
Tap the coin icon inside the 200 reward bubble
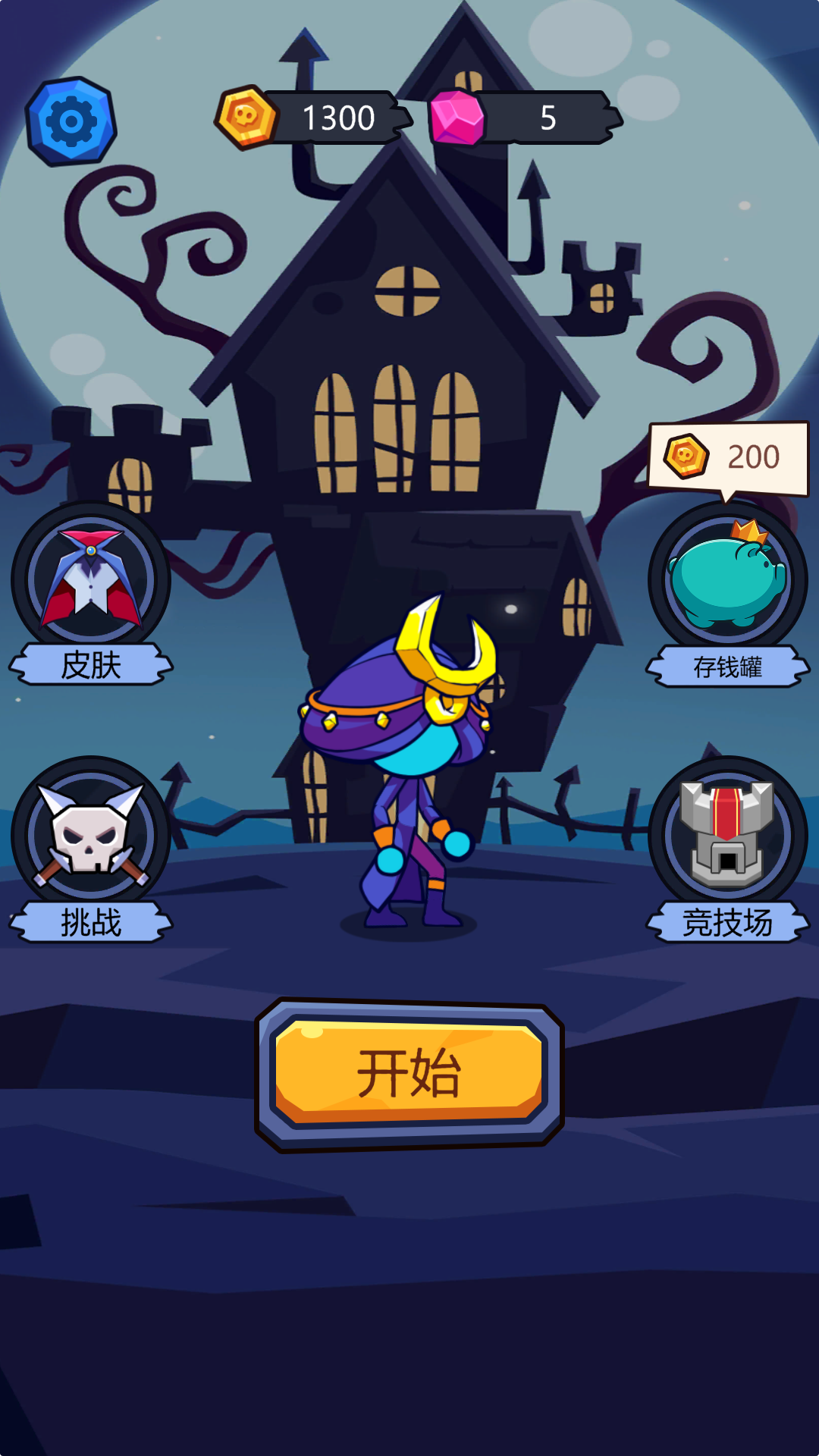[685, 456]
